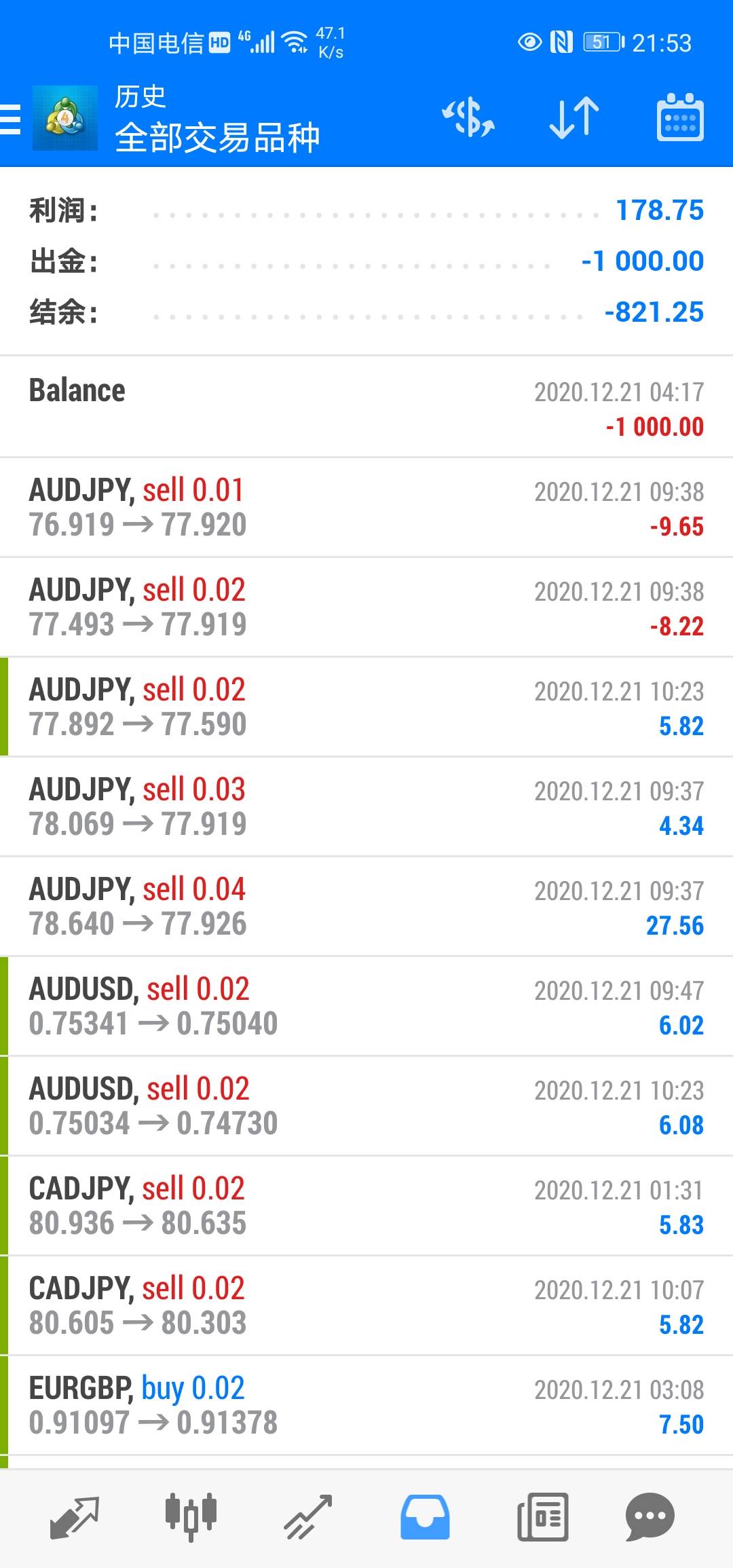Switch to the Chart tab
This screenshot has width=733, height=1568.
[191, 1516]
